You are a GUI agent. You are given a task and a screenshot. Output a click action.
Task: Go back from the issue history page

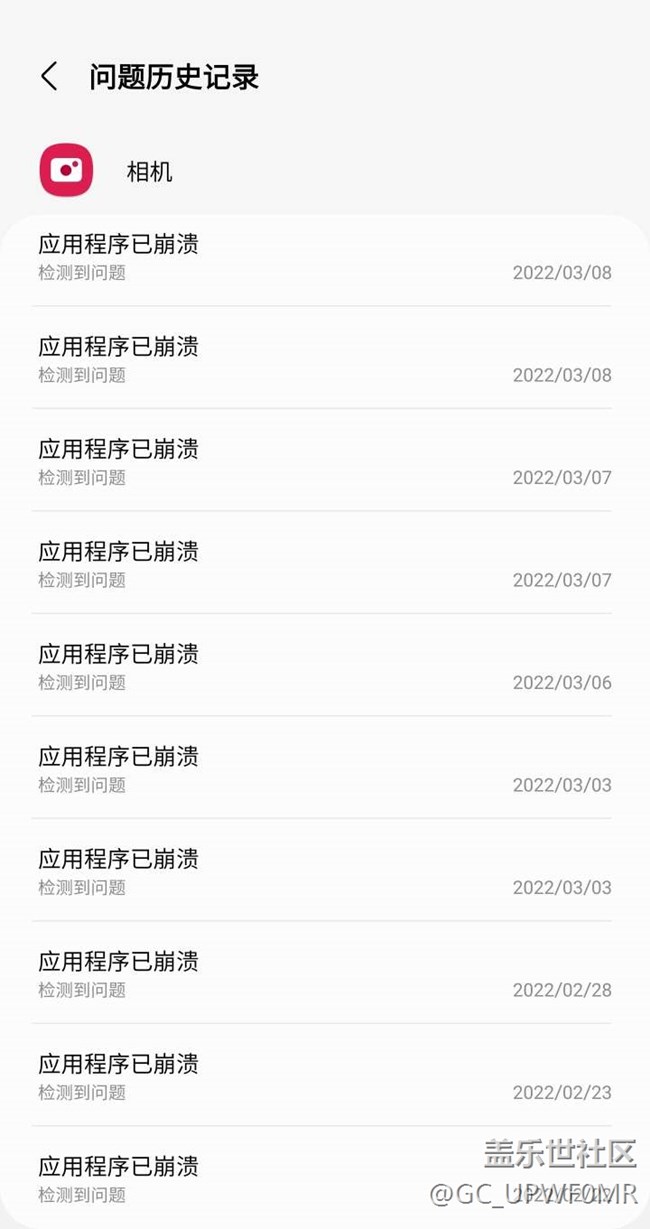click(49, 77)
